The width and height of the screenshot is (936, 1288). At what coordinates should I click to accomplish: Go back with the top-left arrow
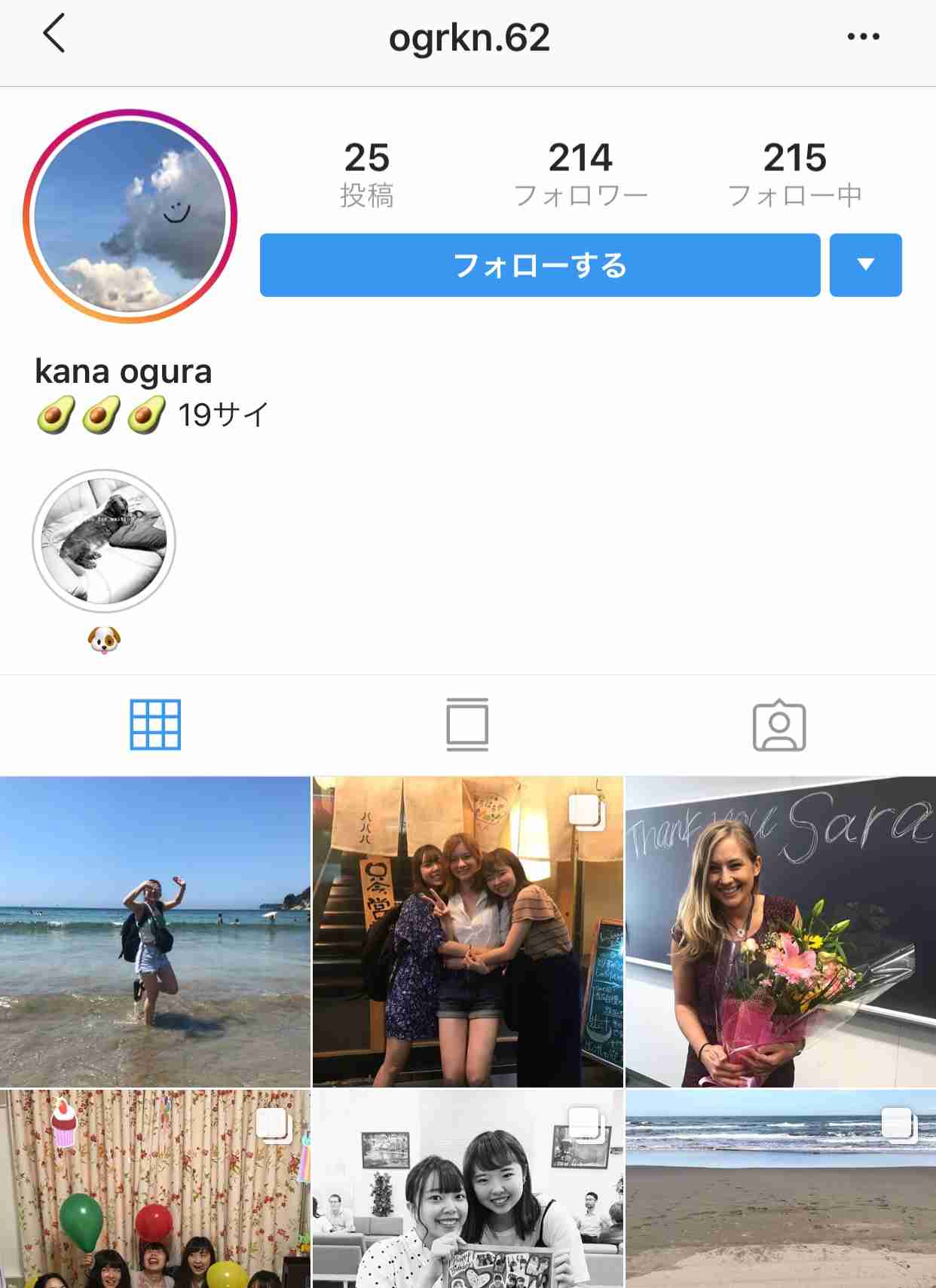tap(54, 35)
